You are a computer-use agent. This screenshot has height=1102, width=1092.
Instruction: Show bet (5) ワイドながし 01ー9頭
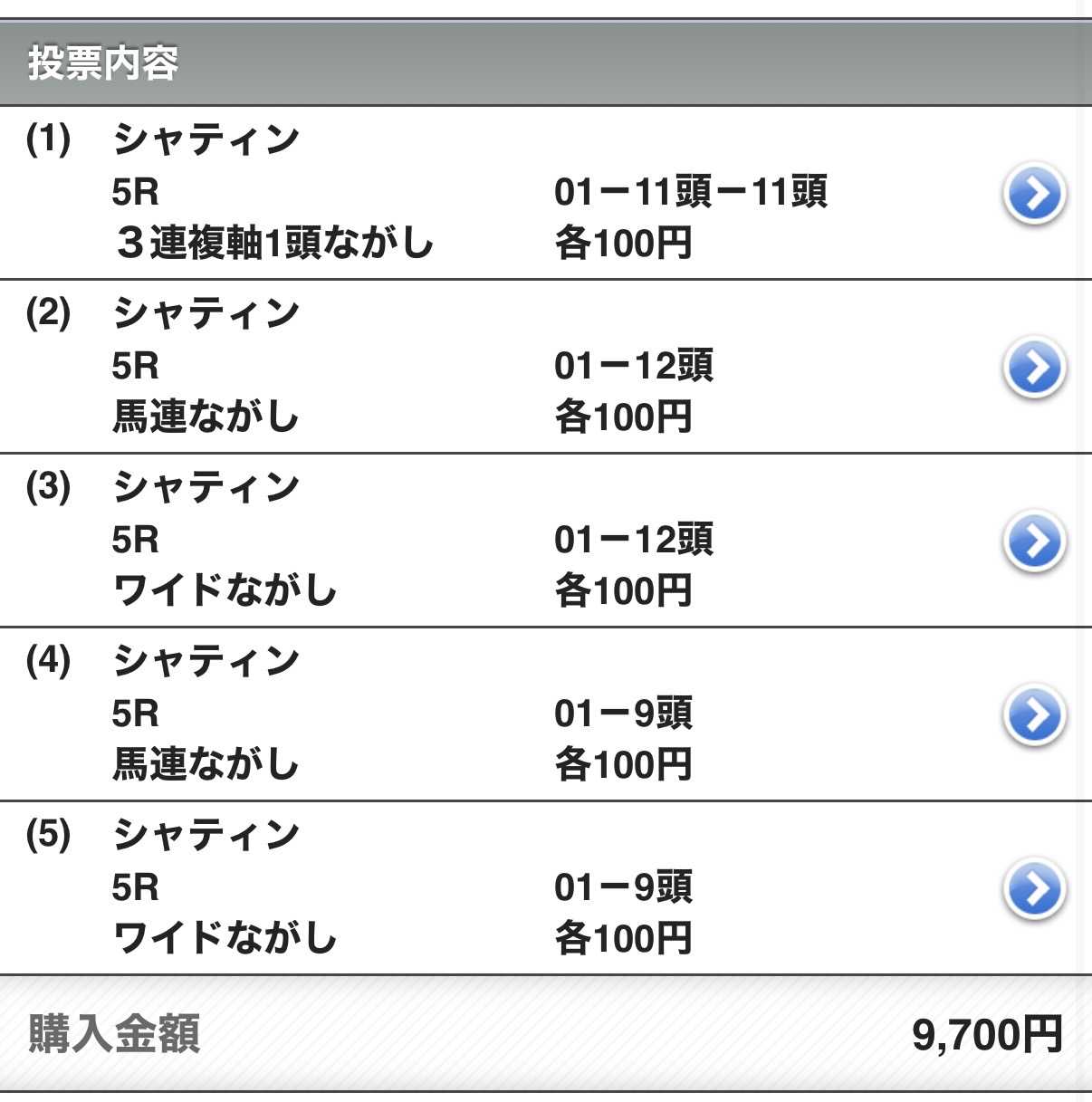pos(1033,888)
